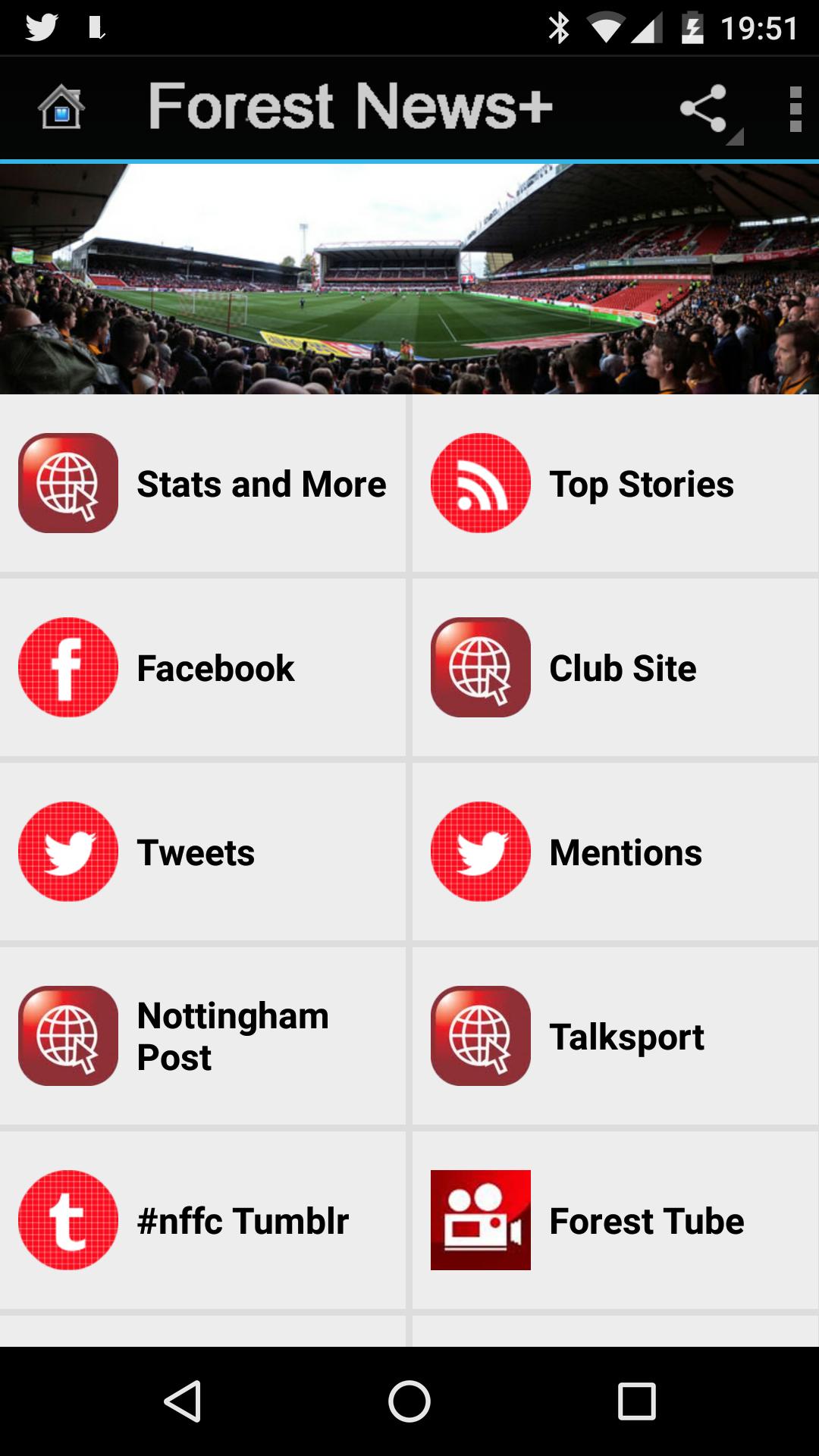
Task: Open the recent apps view
Action: (636, 1401)
